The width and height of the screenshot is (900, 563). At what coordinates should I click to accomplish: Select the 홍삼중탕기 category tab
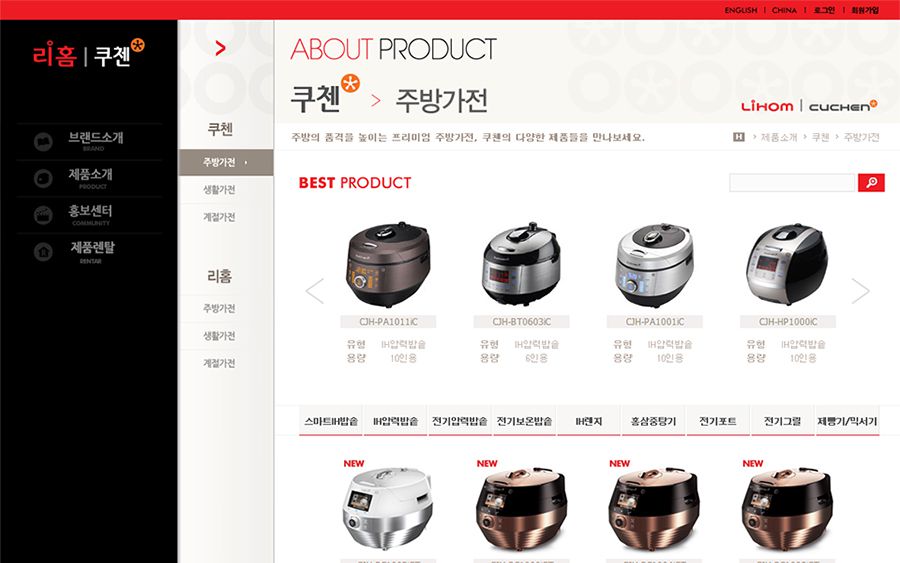click(x=654, y=422)
